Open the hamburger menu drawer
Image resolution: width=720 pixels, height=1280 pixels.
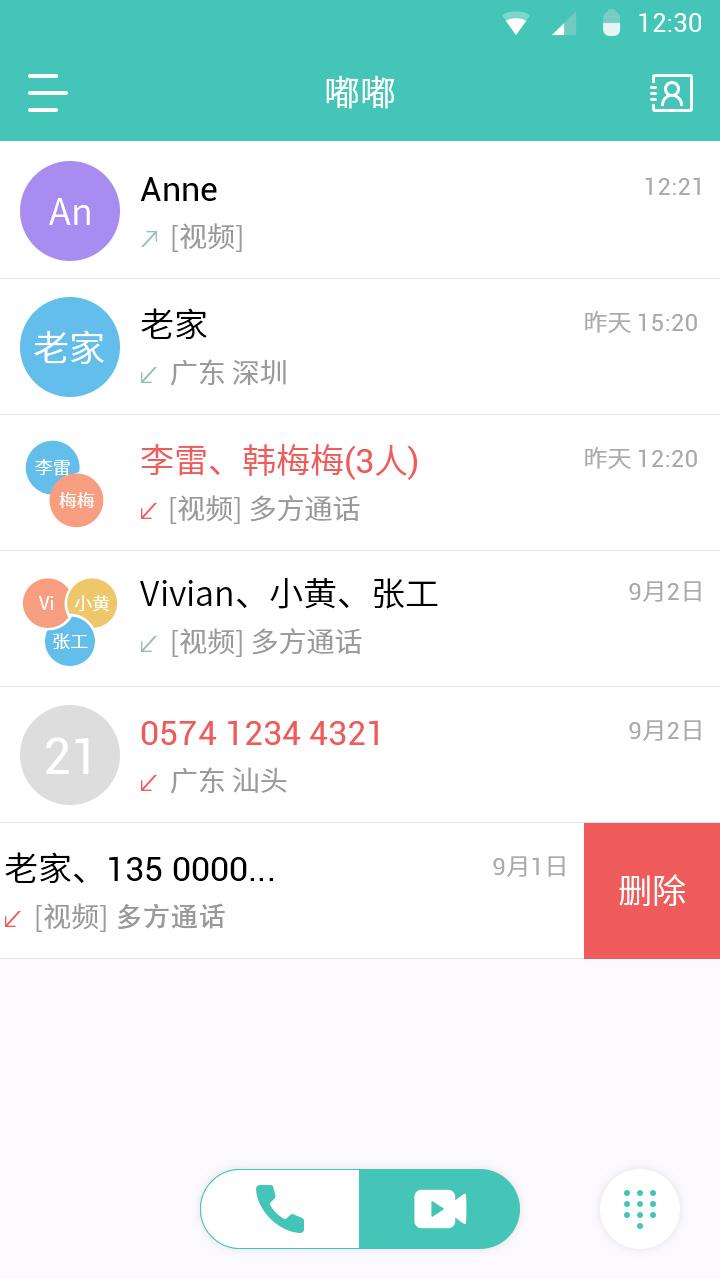[x=47, y=93]
